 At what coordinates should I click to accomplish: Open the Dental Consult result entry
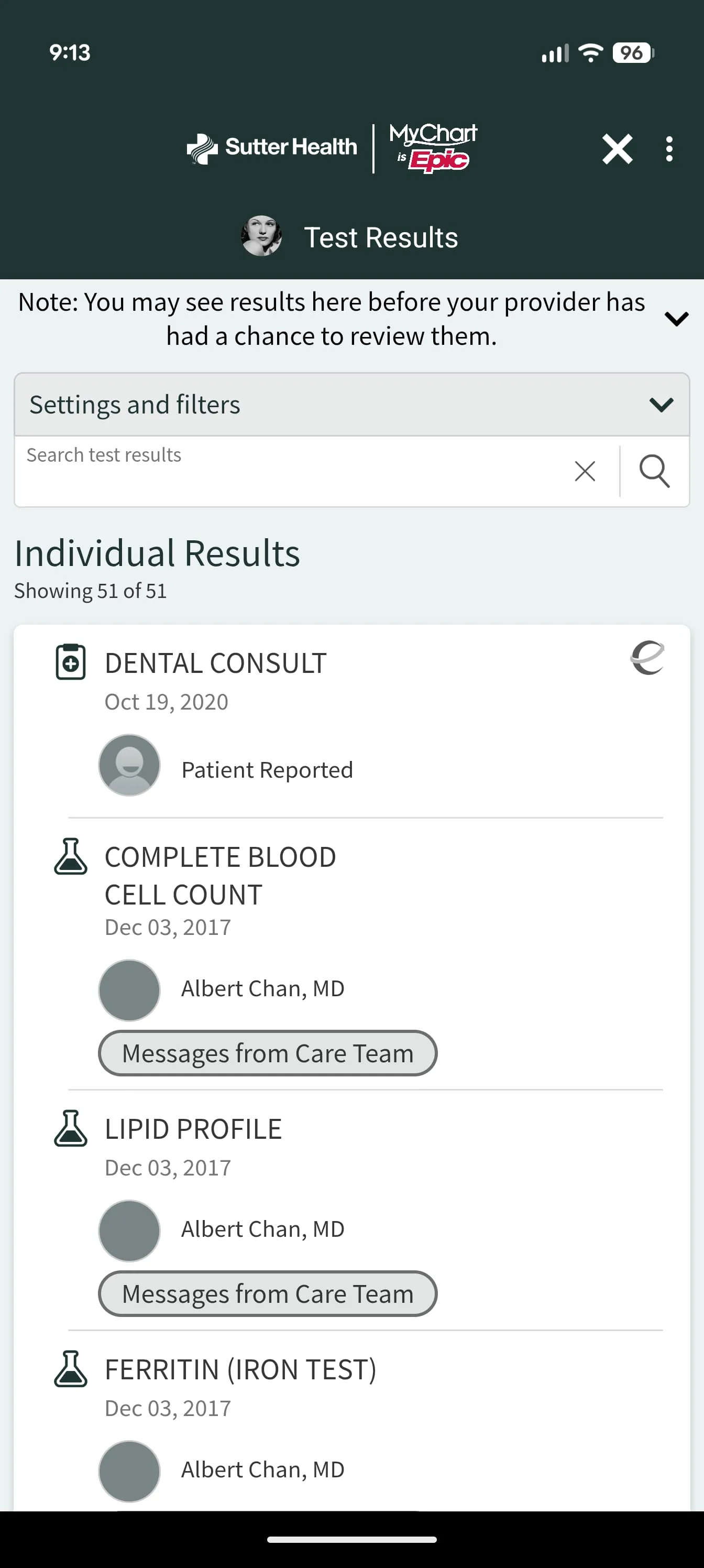pos(215,663)
